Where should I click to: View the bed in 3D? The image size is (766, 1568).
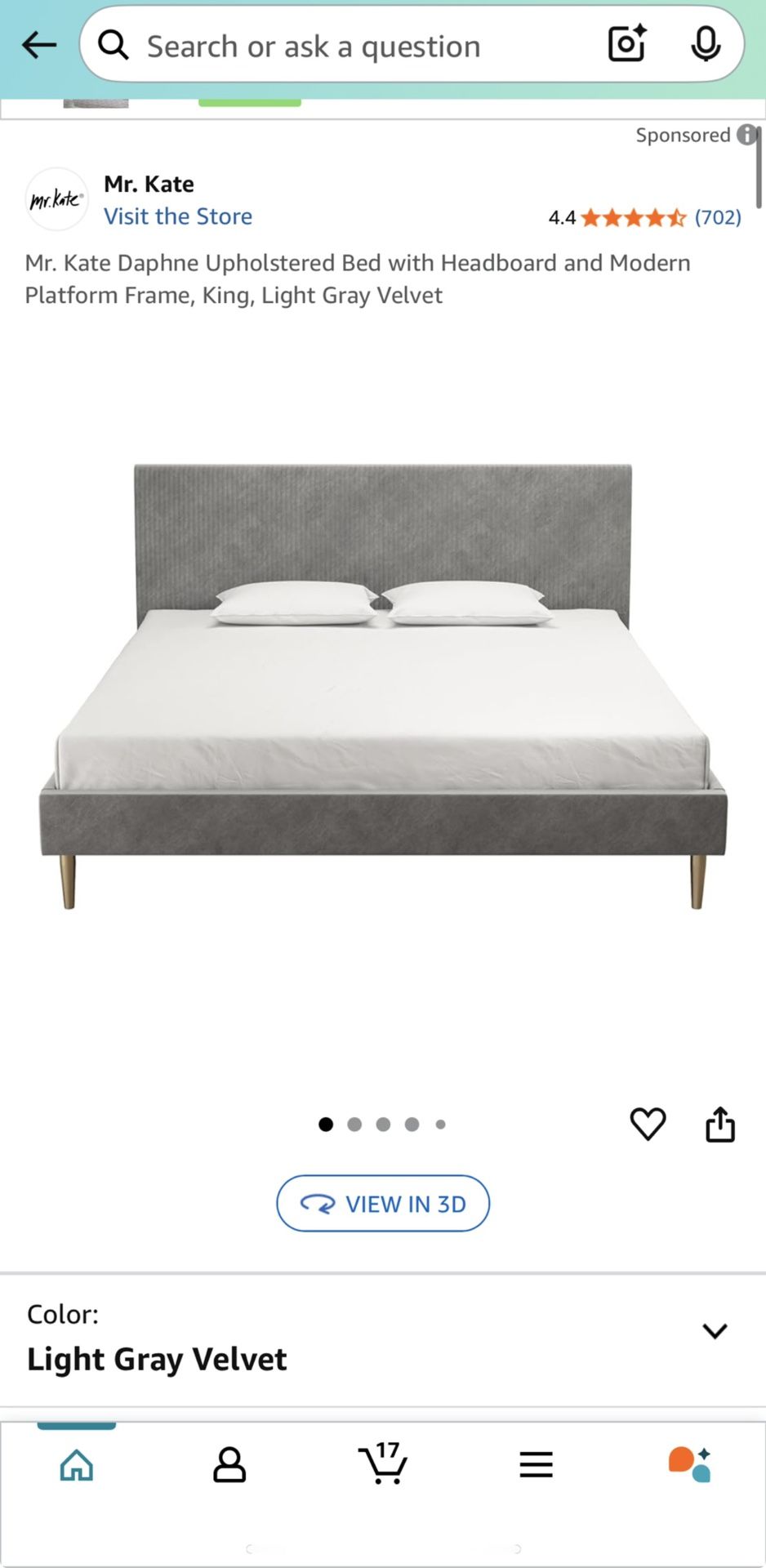pos(383,1203)
